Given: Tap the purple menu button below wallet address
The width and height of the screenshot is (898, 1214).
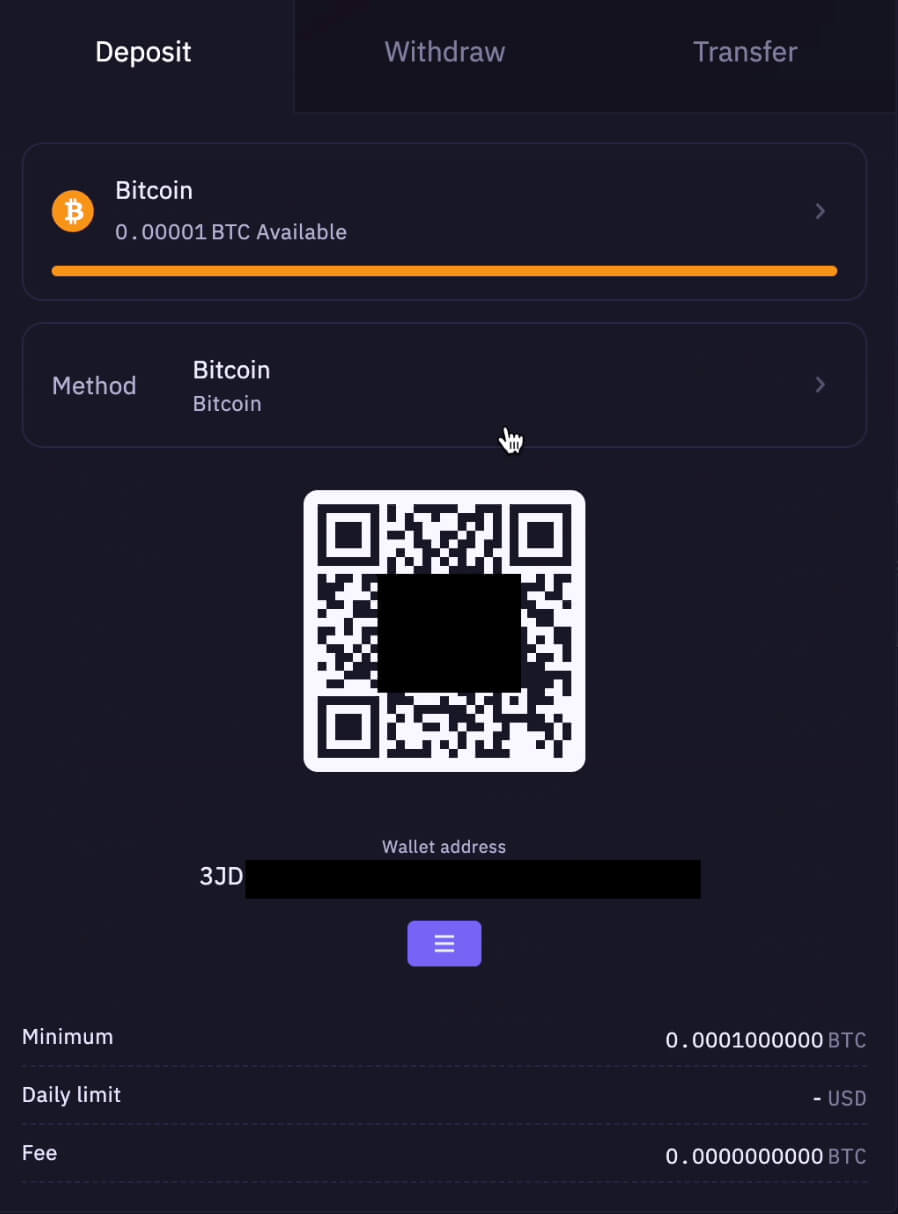Looking at the screenshot, I should point(444,943).
